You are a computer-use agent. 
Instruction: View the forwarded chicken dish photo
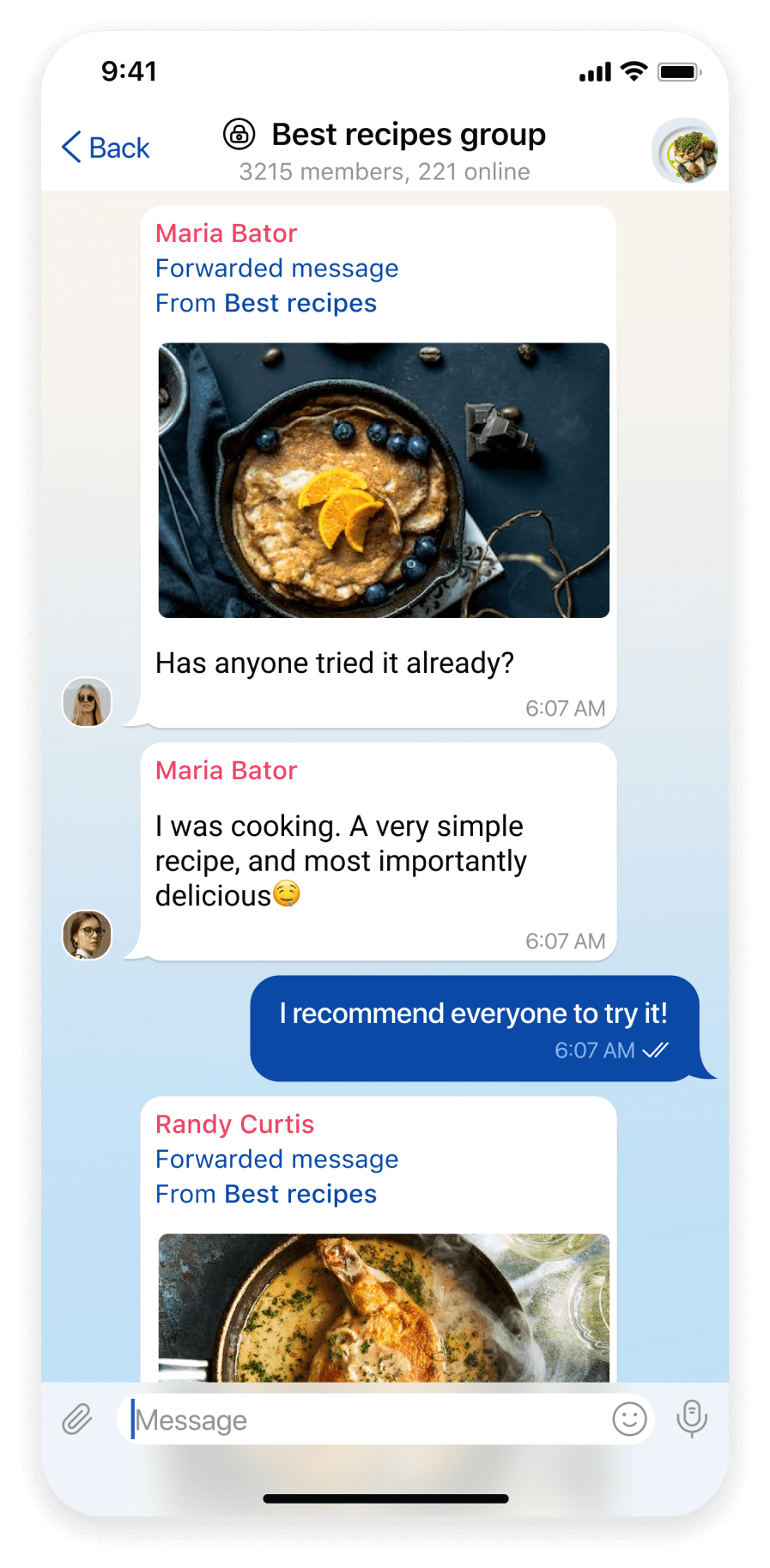(x=384, y=1307)
